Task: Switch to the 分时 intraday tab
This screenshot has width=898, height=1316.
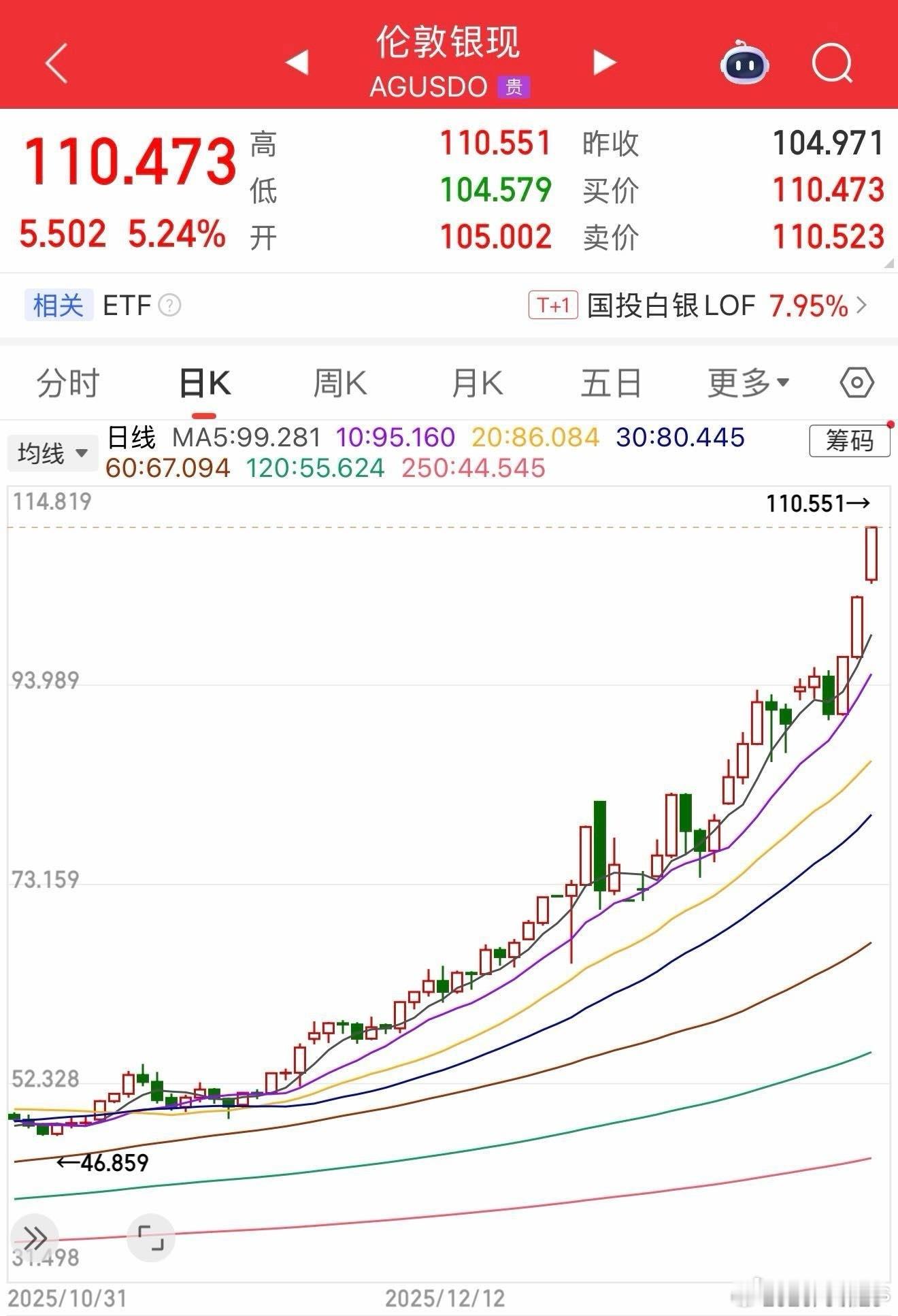Action: coord(67,382)
